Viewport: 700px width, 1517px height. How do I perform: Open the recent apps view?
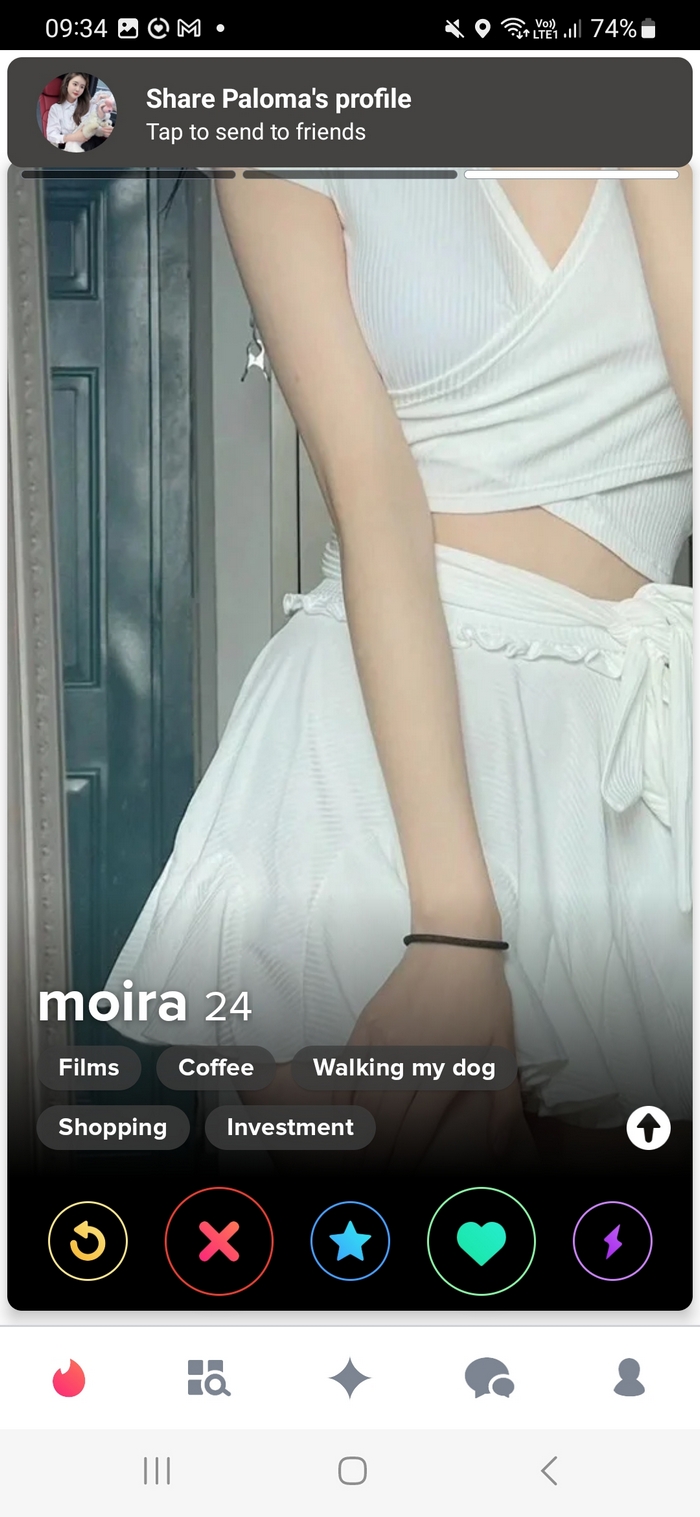pyautogui.click(x=157, y=1470)
